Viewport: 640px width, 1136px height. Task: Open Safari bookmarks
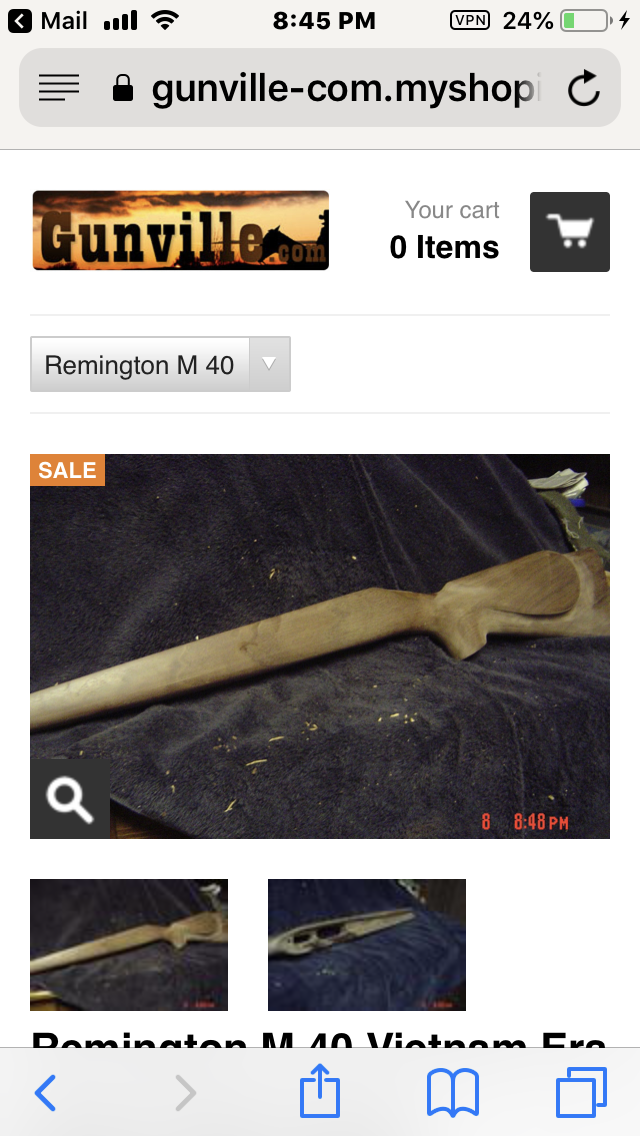(452, 1093)
